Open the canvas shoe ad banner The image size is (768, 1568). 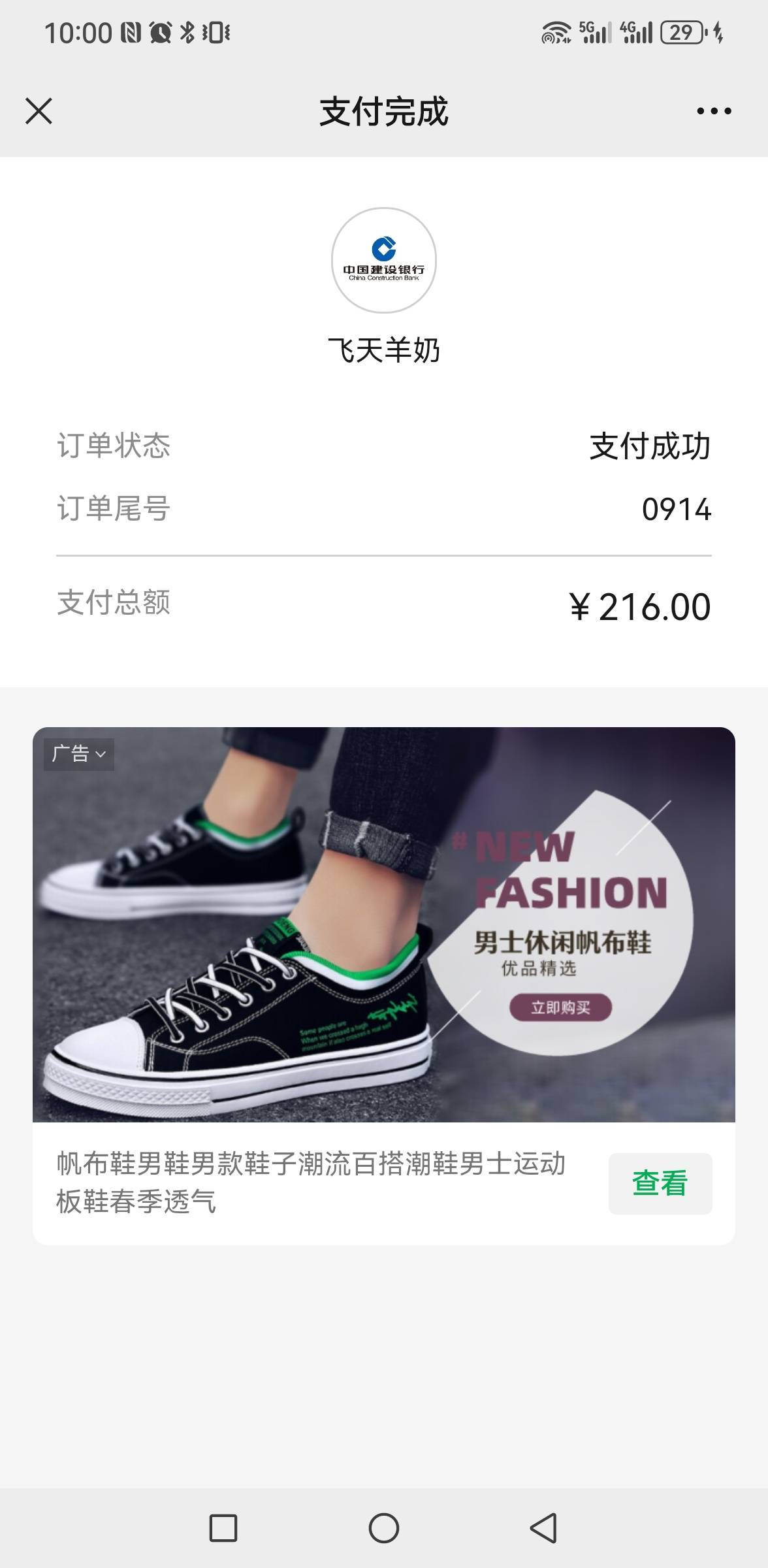click(384, 924)
